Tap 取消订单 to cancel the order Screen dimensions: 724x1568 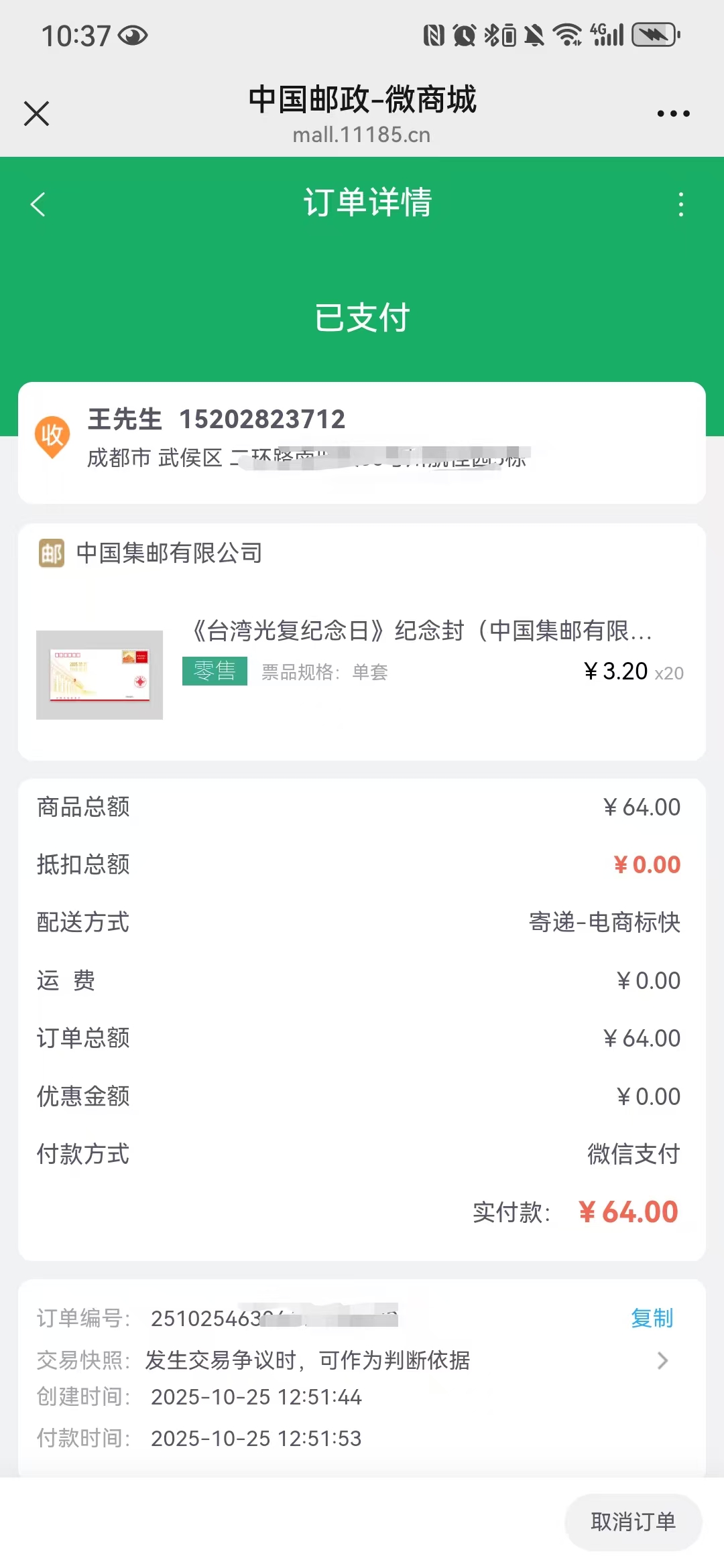(633, 1522)
